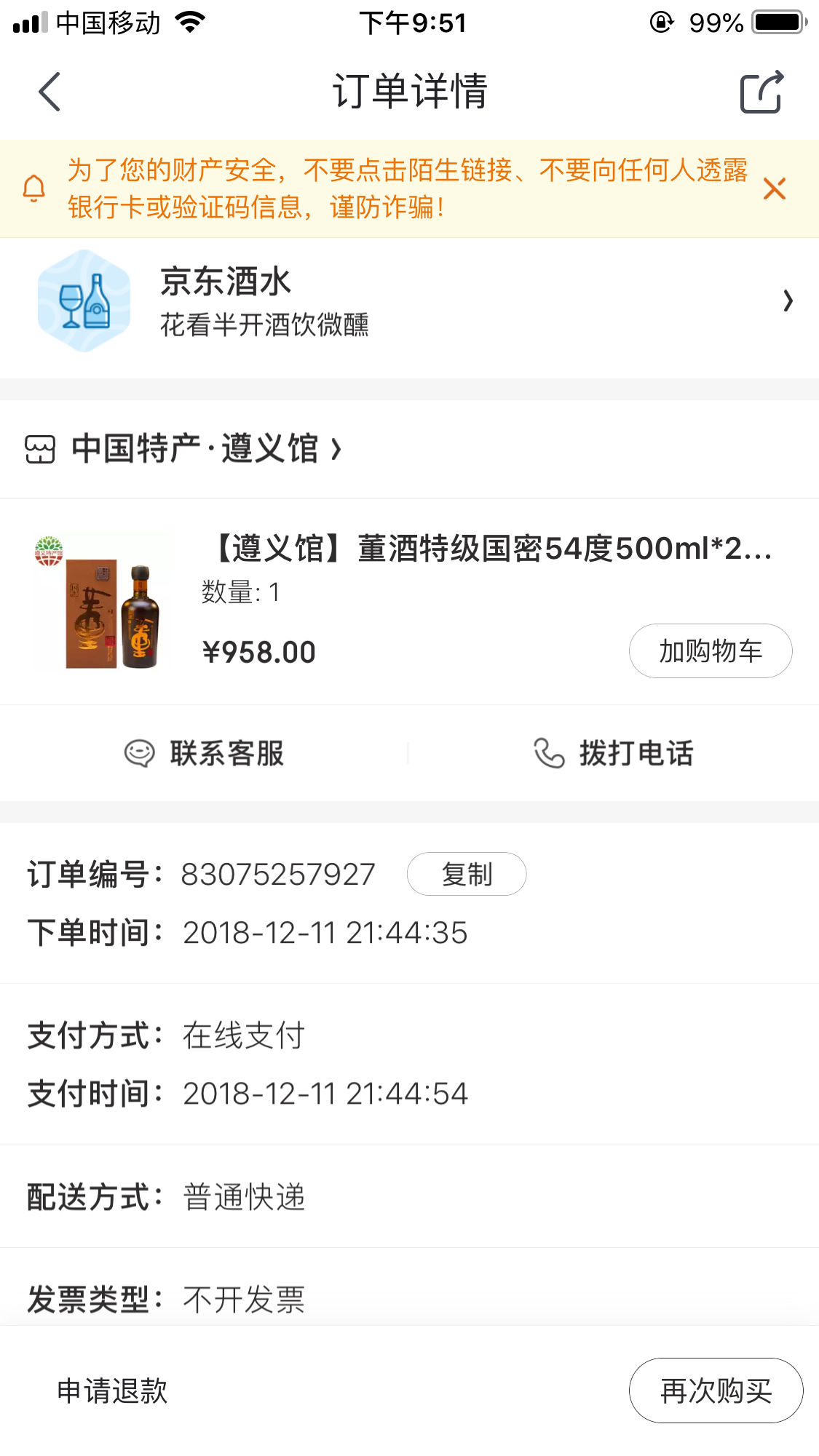819x1456 pixels.
Task: Go back from order details
Action: (50, 92)
